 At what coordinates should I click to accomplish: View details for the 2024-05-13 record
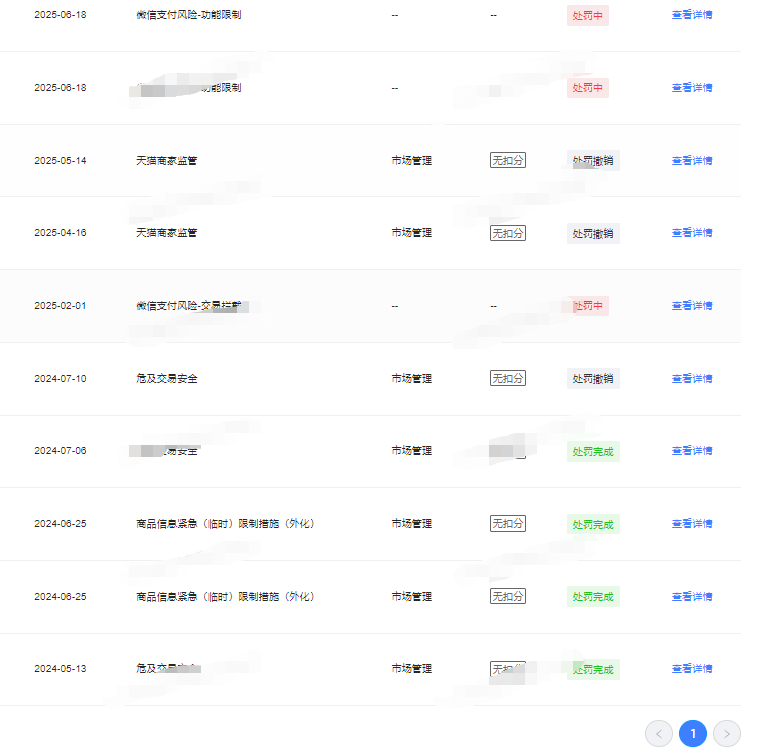(691, 669)
